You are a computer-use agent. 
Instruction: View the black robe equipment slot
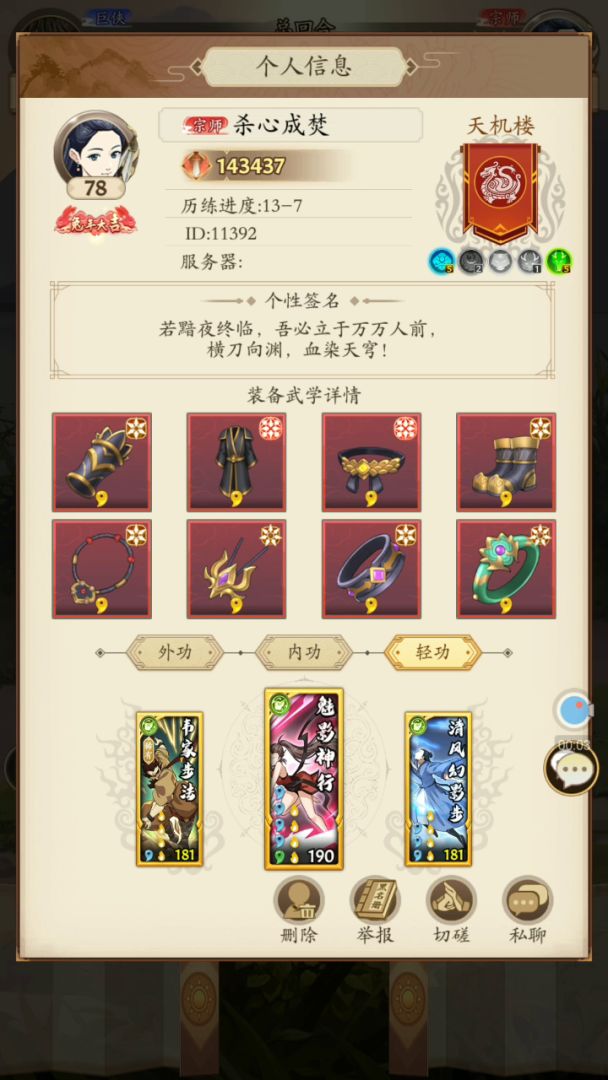pyautogui.click(x=236, y=462)
